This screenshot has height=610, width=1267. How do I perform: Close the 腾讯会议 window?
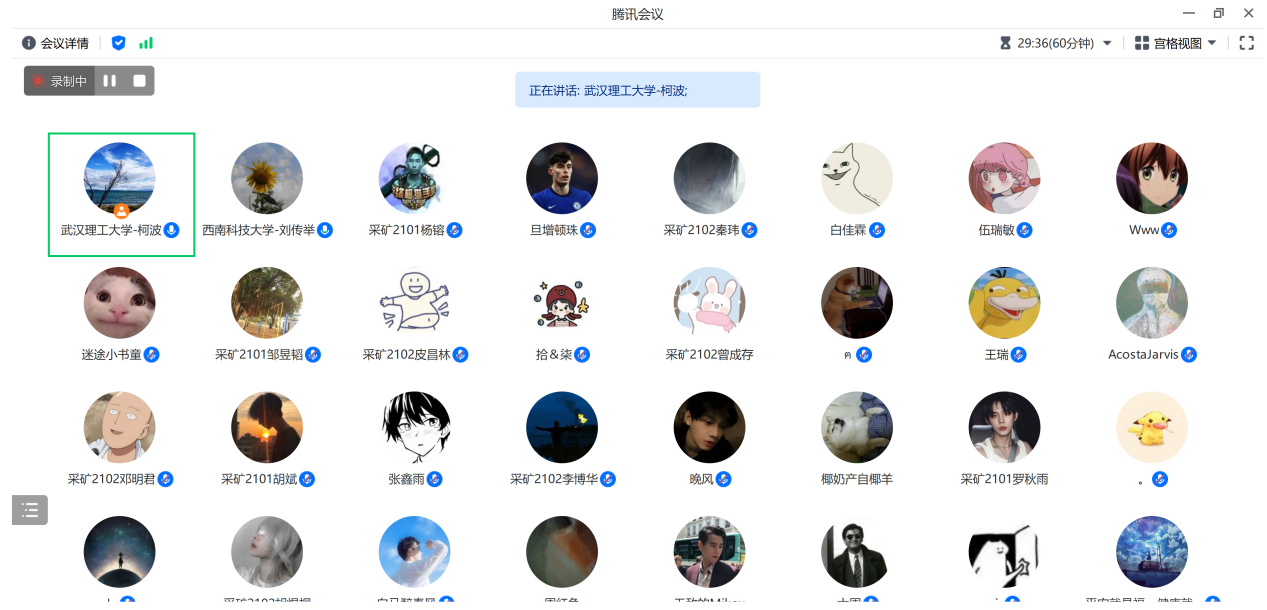[1248, 13]
